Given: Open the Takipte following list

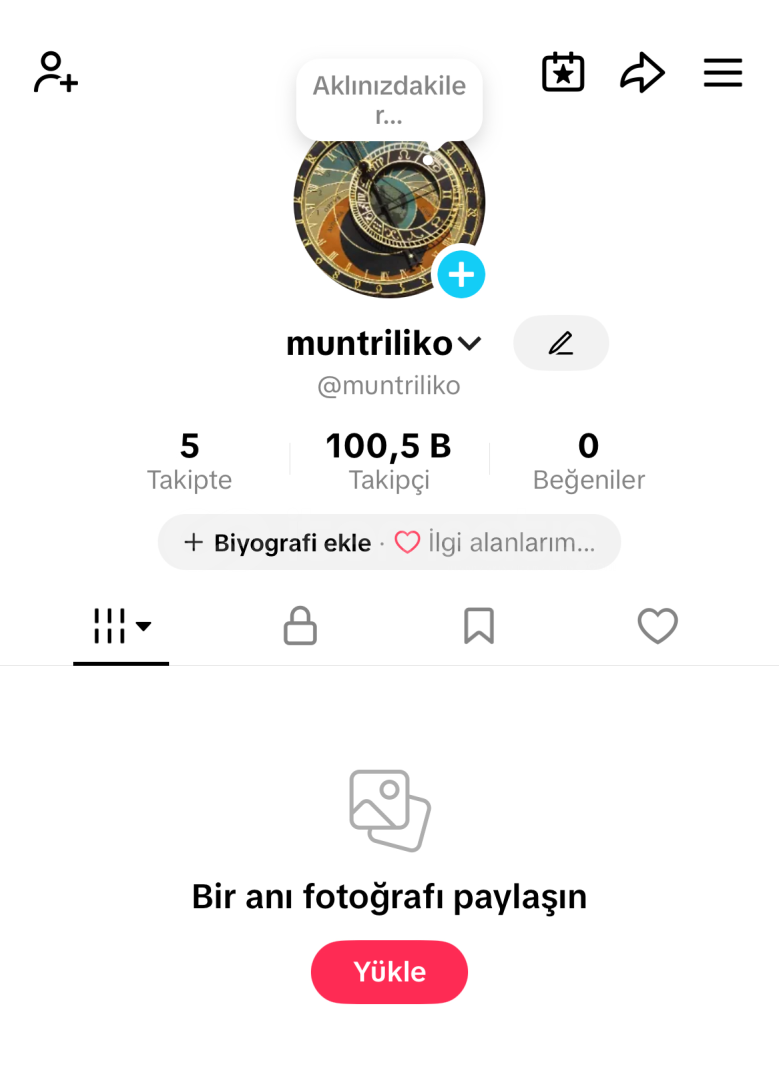Looking at the screenshot, I should tap(189, 462).
